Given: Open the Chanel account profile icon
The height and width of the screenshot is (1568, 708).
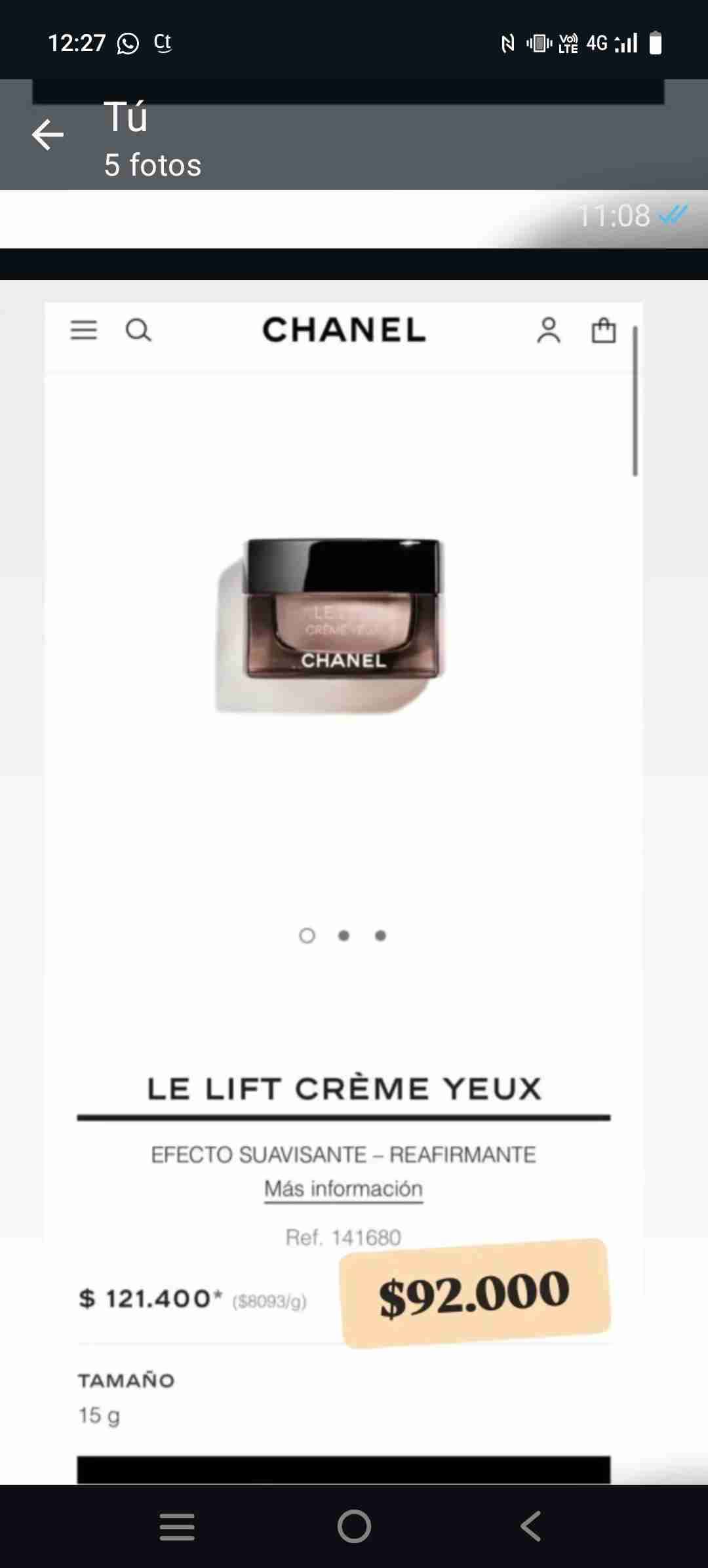Looking at the screenshot, I should pos(549,331).
